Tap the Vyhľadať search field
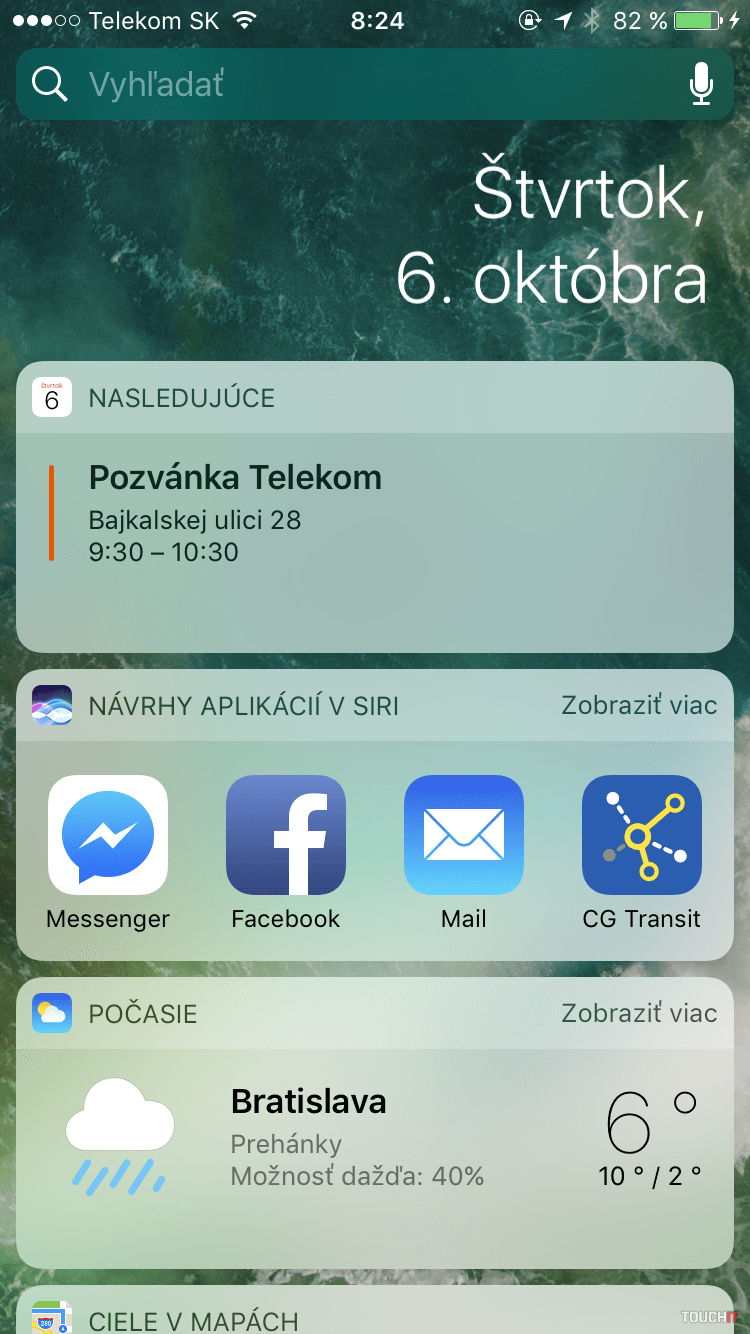 pyautogui.click(x=350, y=85)
